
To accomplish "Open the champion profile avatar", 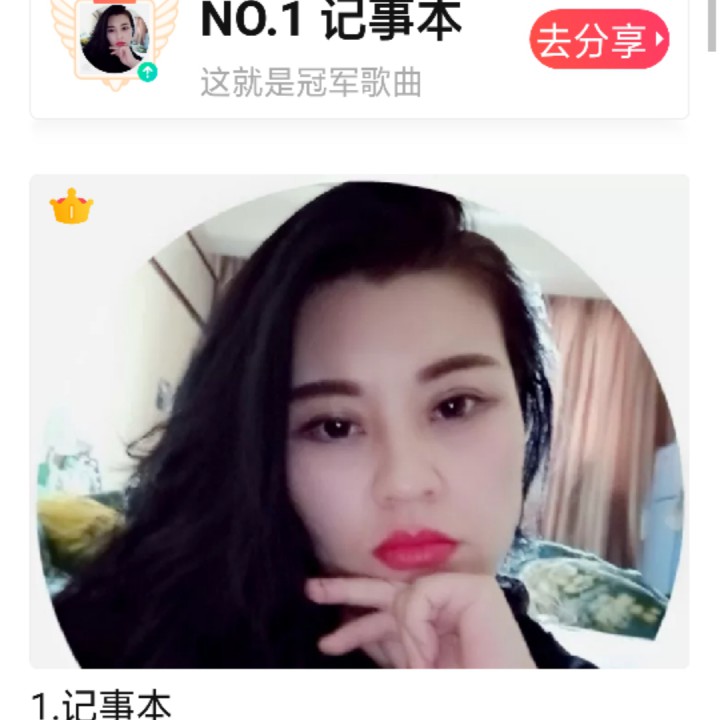I will coord(114,39).
